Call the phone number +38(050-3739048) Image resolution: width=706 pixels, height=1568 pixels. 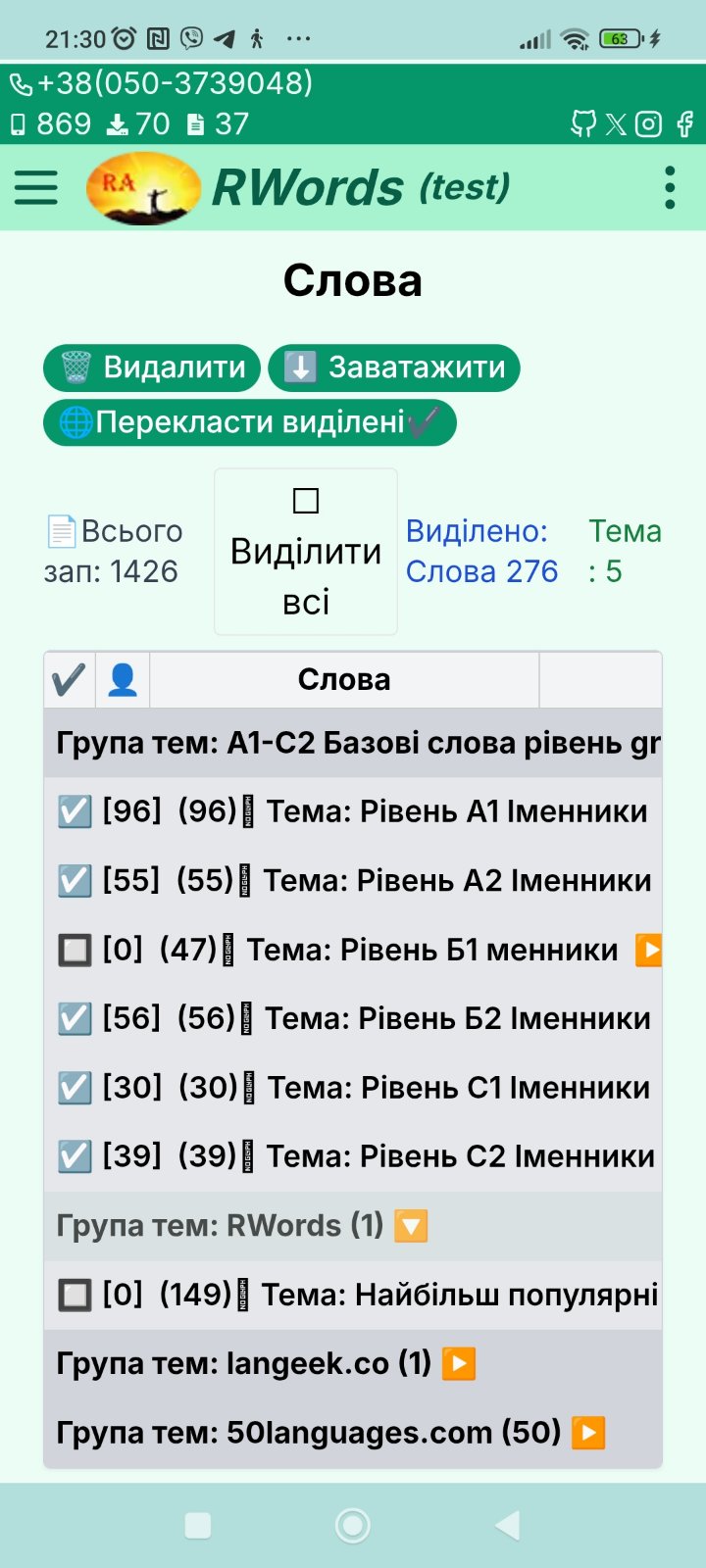coord(162,83)
